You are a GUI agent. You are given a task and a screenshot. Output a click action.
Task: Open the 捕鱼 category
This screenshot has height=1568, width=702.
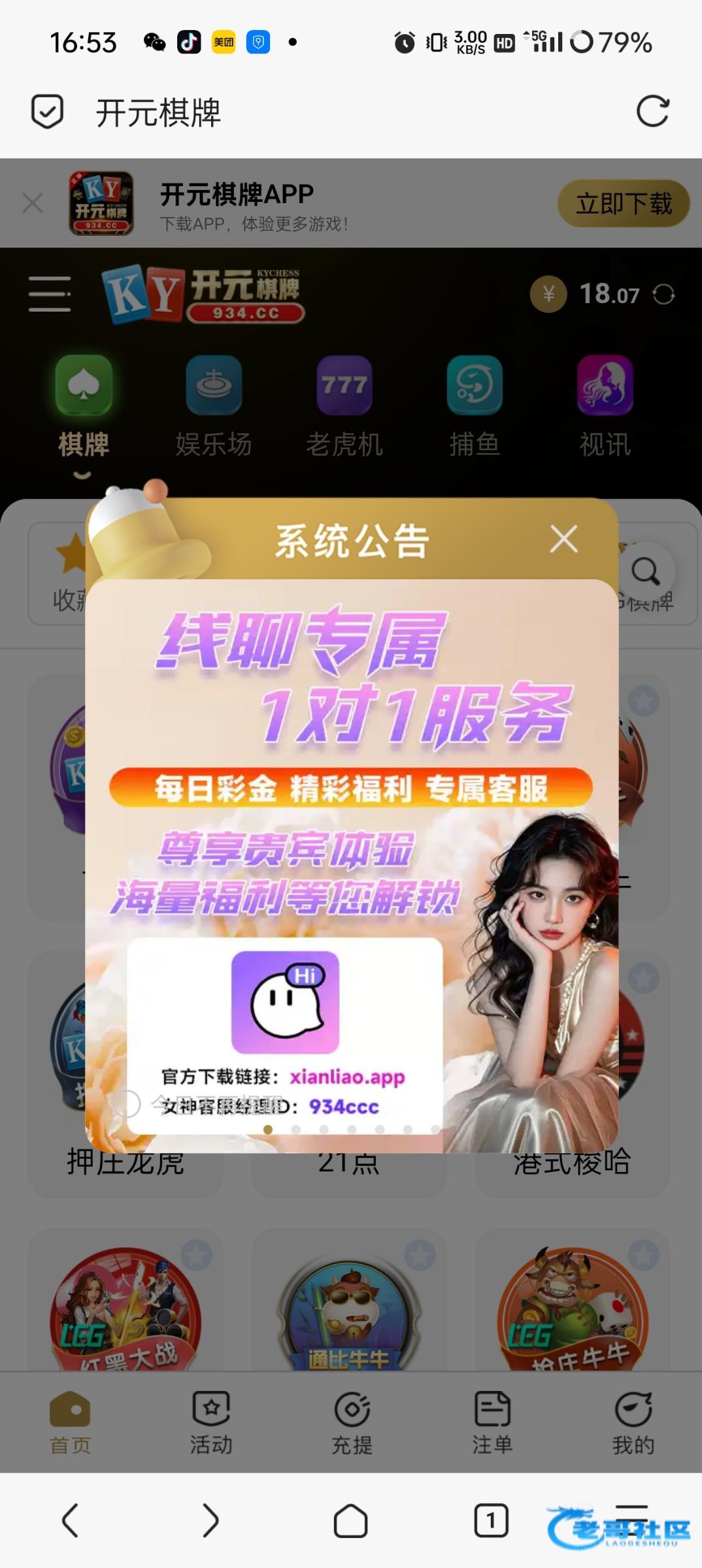(475, 406)
